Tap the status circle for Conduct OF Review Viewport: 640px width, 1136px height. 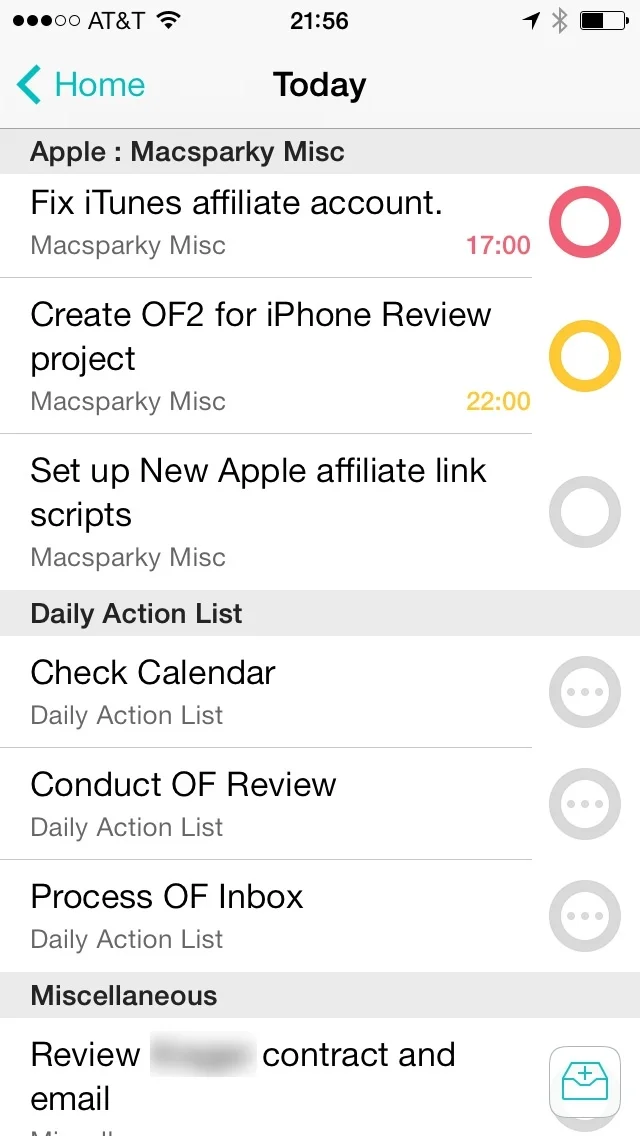click(x=585, y=803)
